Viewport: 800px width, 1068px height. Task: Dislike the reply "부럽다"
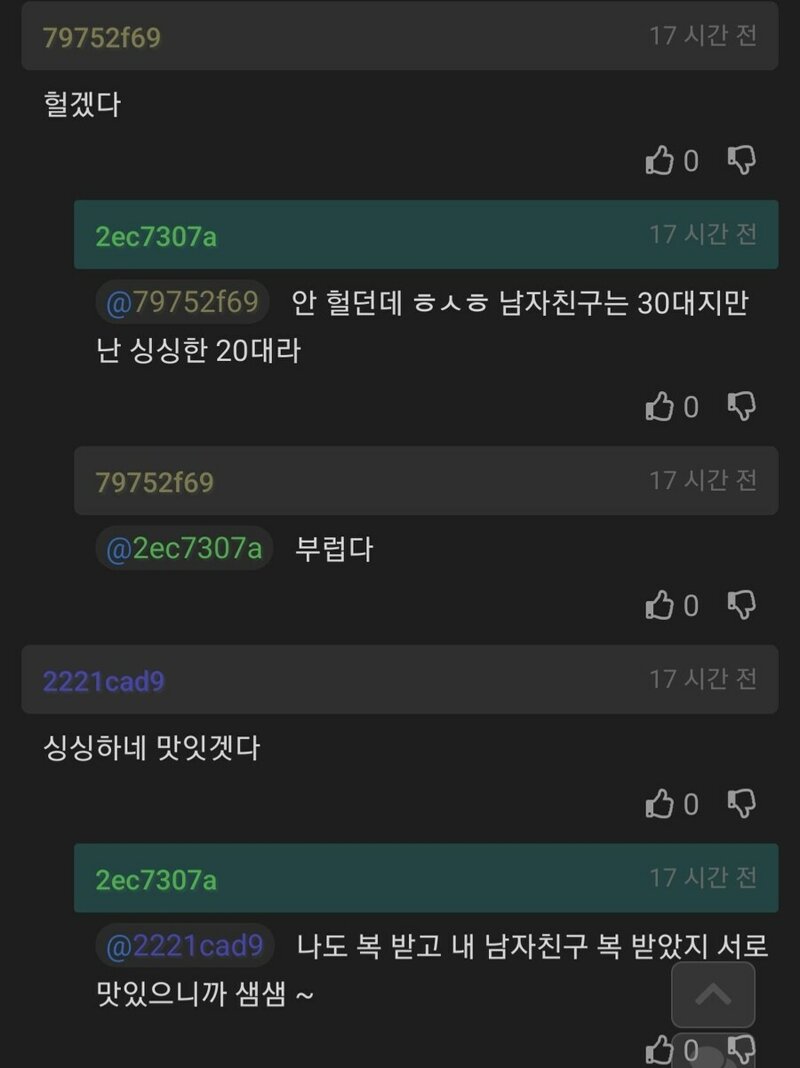point(741,605)
